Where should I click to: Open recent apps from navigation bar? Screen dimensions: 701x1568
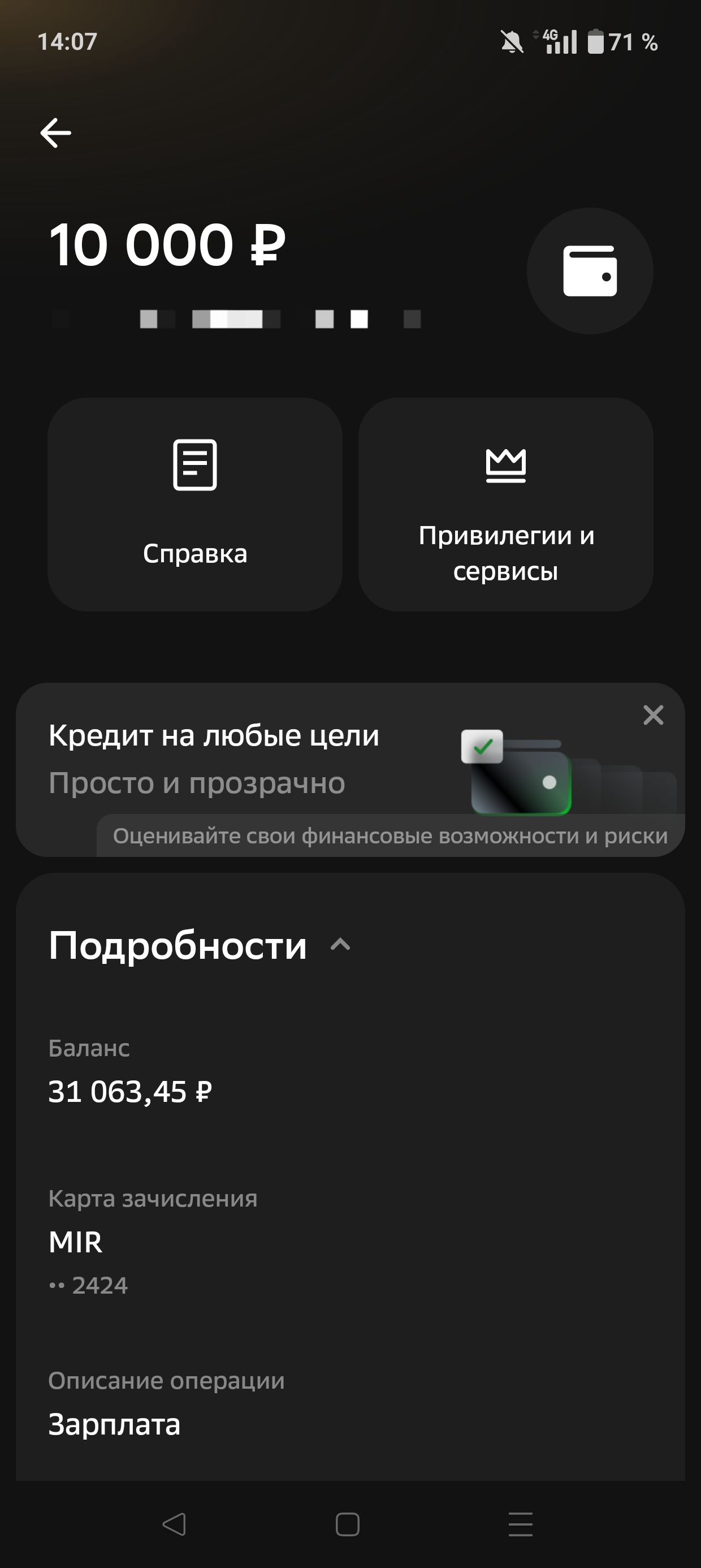520,1524
